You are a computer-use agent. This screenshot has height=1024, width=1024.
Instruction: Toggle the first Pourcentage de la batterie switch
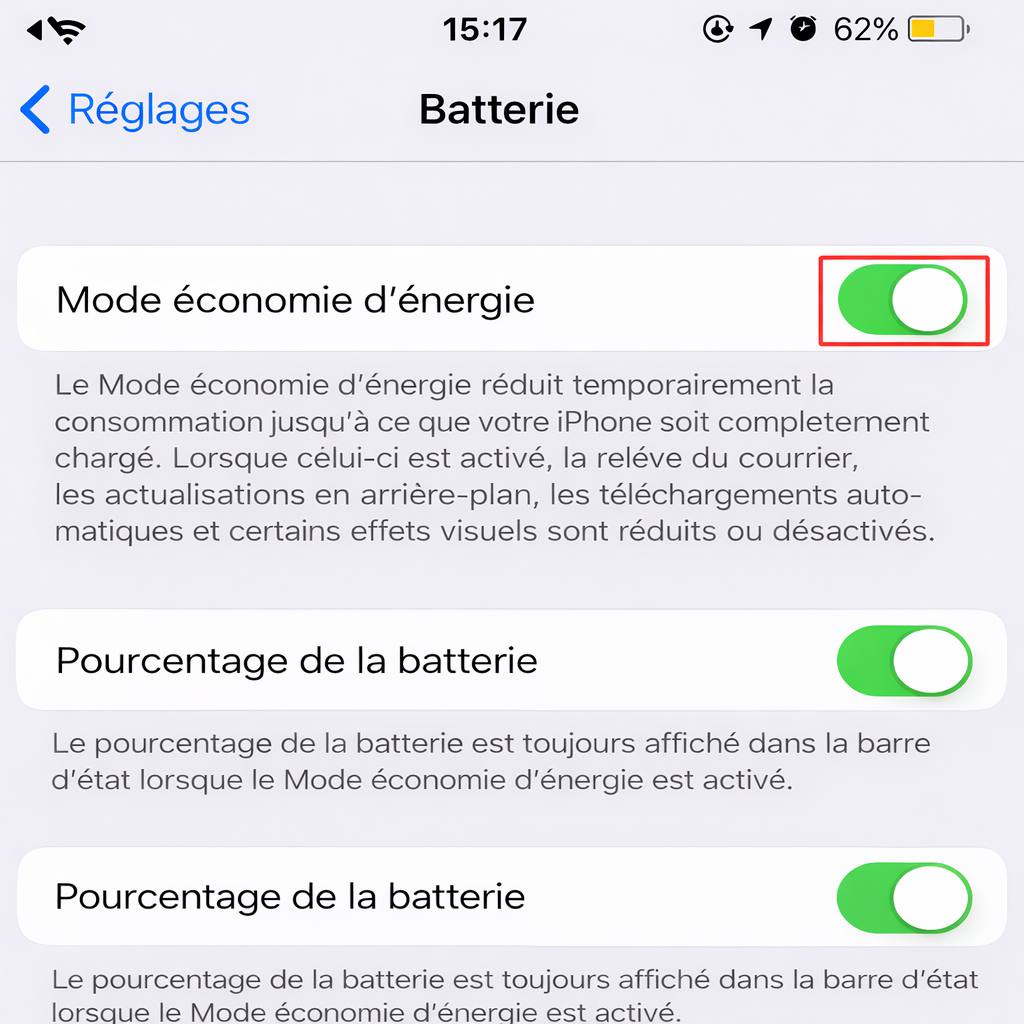click(x=903, y=661)
